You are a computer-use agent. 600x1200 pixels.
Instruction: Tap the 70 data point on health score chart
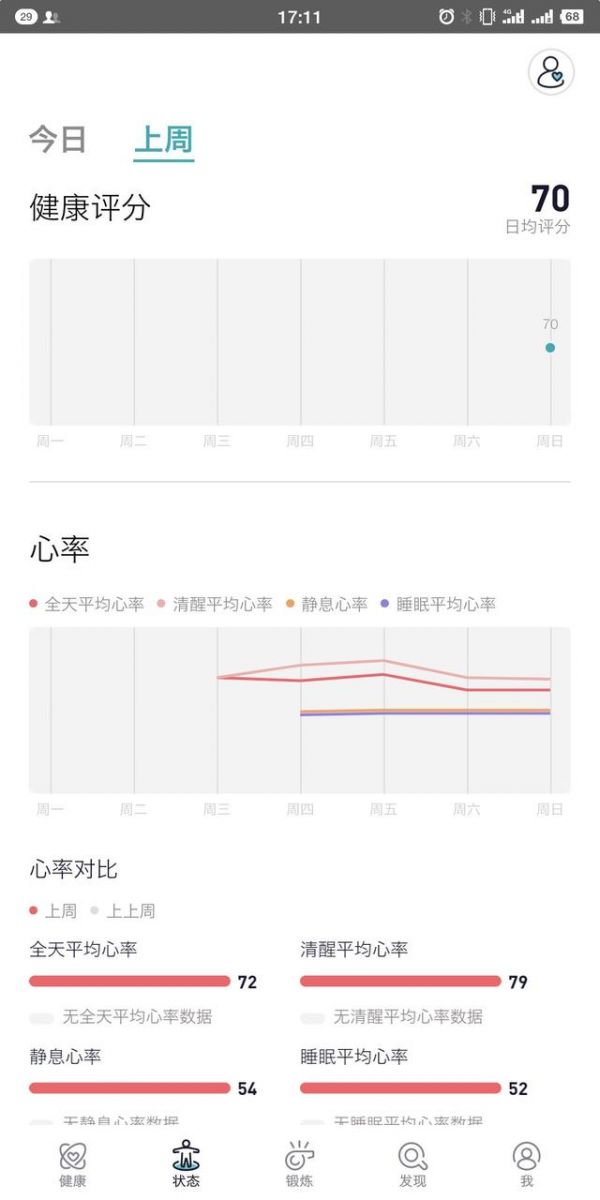(x=550, y=348)
